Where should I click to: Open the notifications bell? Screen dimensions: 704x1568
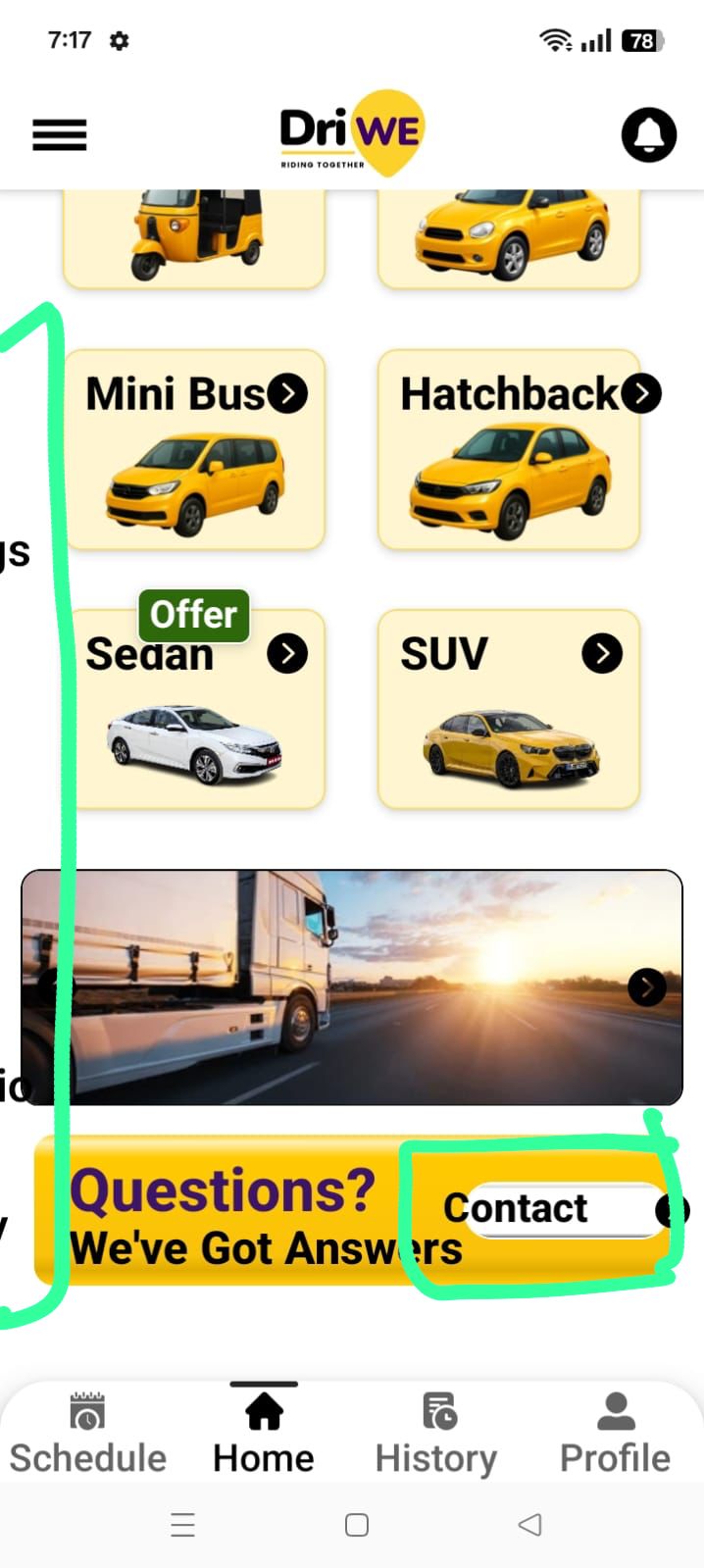click(648, 134)
